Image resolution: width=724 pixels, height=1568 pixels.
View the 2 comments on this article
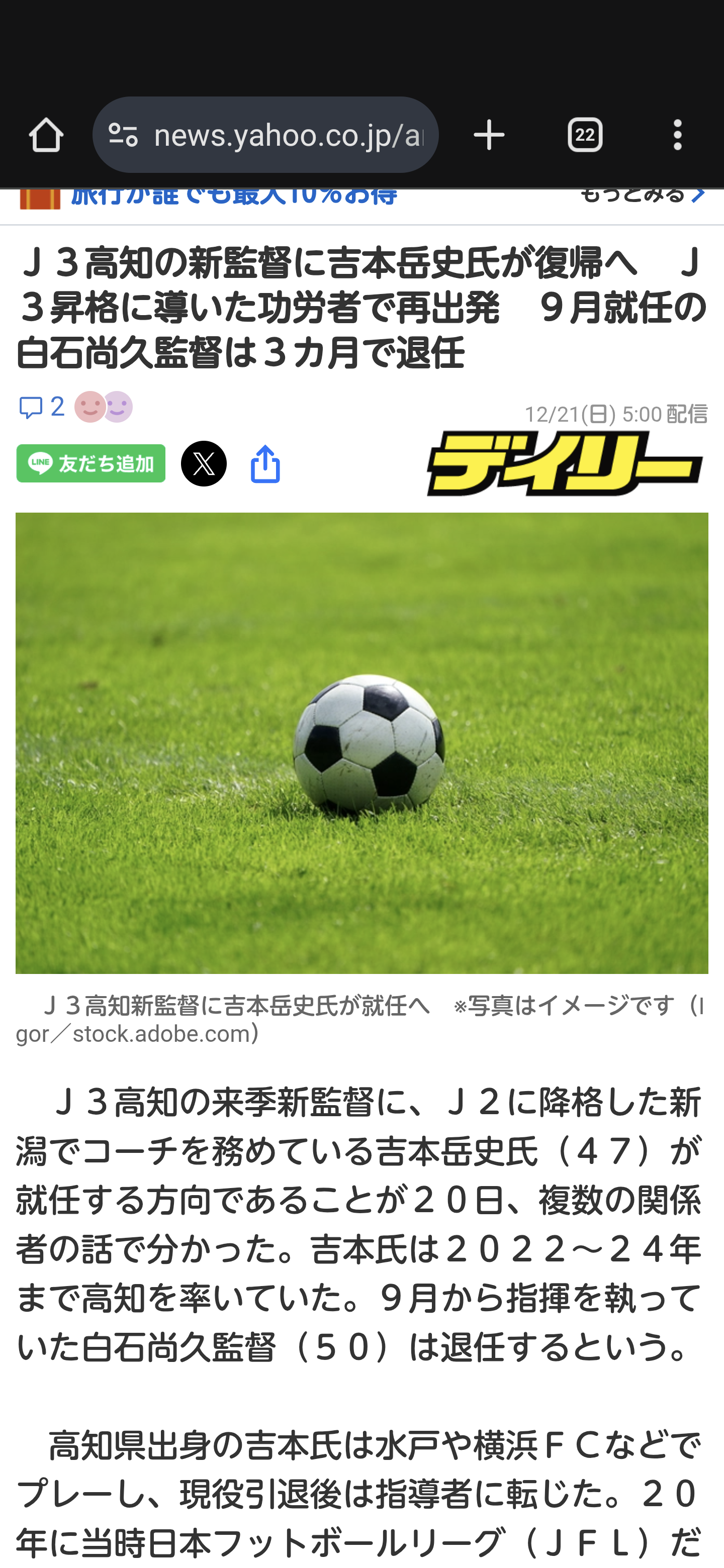point(41,407)
